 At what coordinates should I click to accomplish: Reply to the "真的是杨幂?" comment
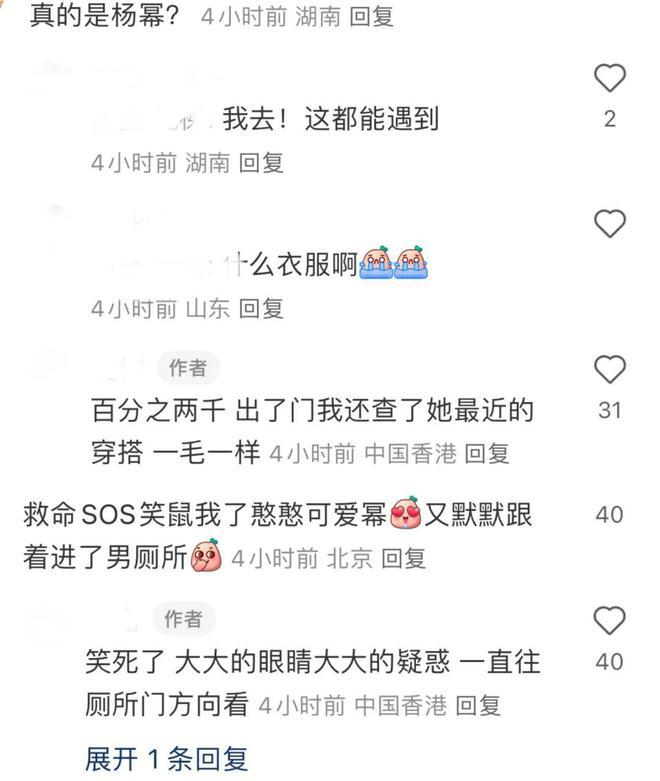[371, 18]
